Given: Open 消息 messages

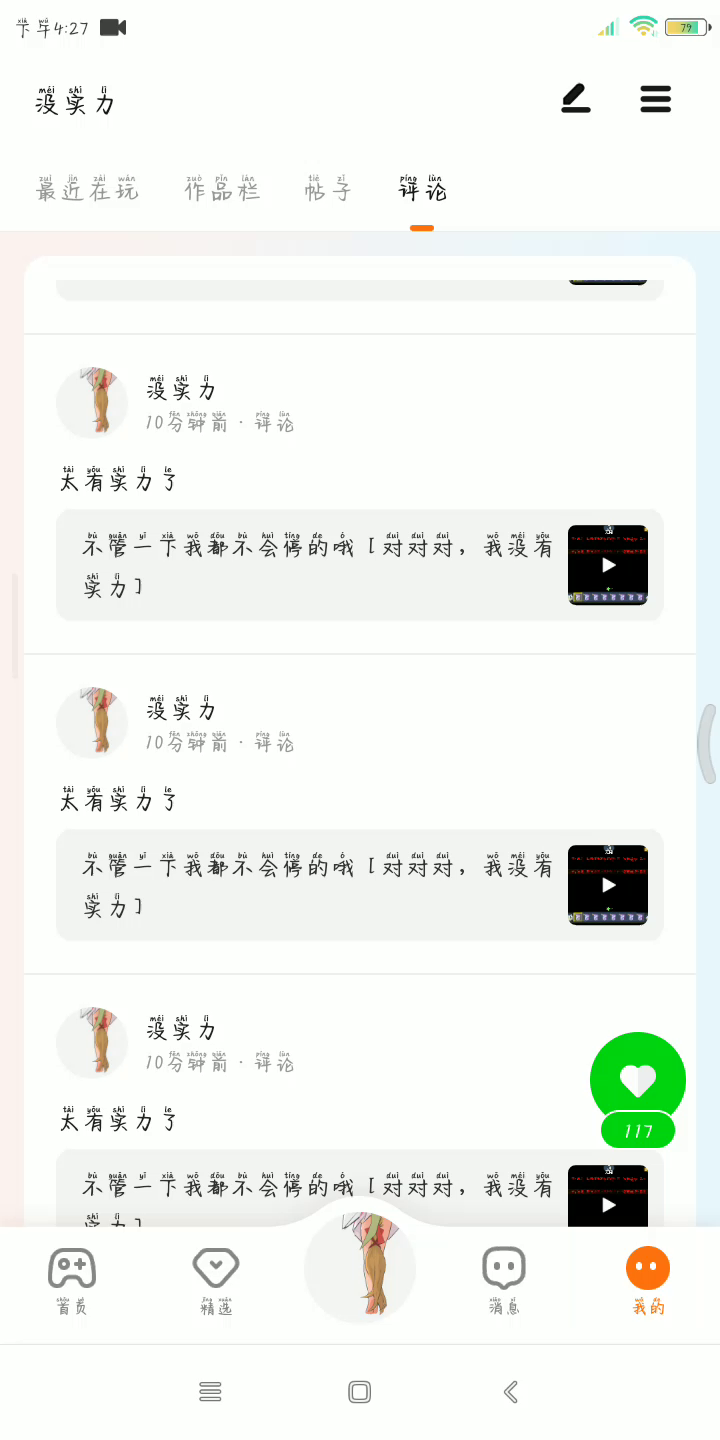Looking at the screenshot, I should (504, 1280).
